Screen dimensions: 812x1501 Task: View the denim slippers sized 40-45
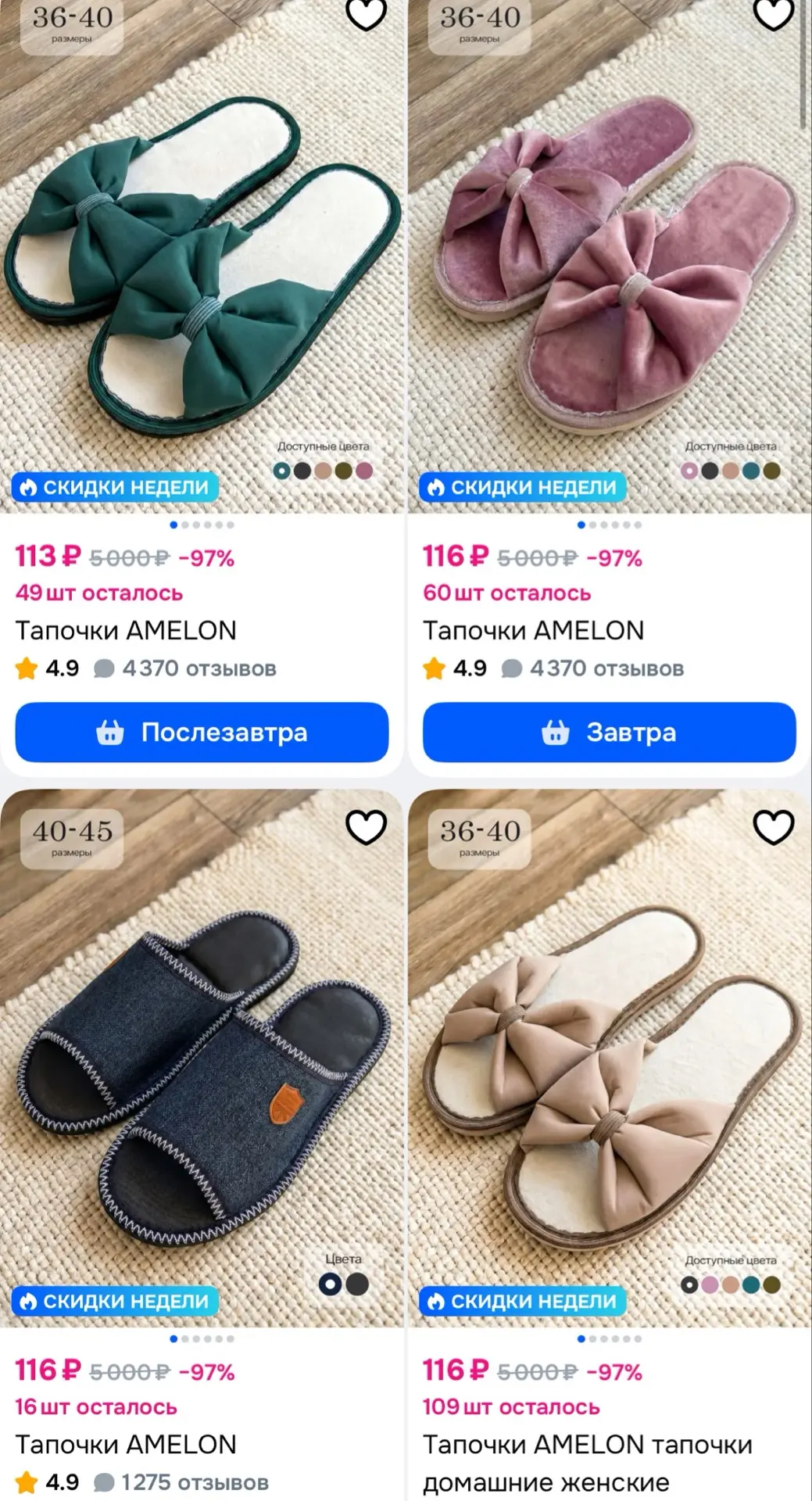pos(202,1058)
